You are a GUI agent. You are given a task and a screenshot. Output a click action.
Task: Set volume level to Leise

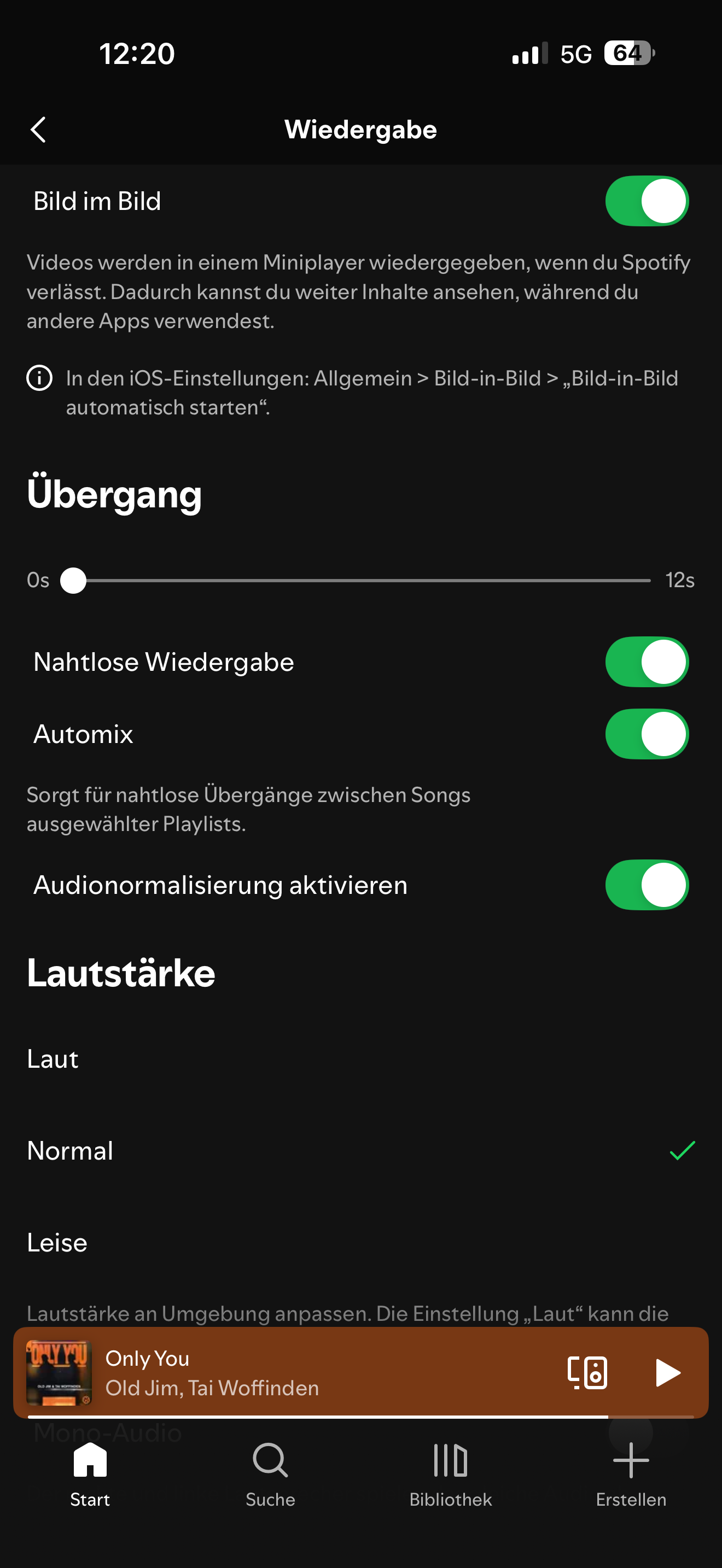pyautogui.click(x=57, y=1242)
